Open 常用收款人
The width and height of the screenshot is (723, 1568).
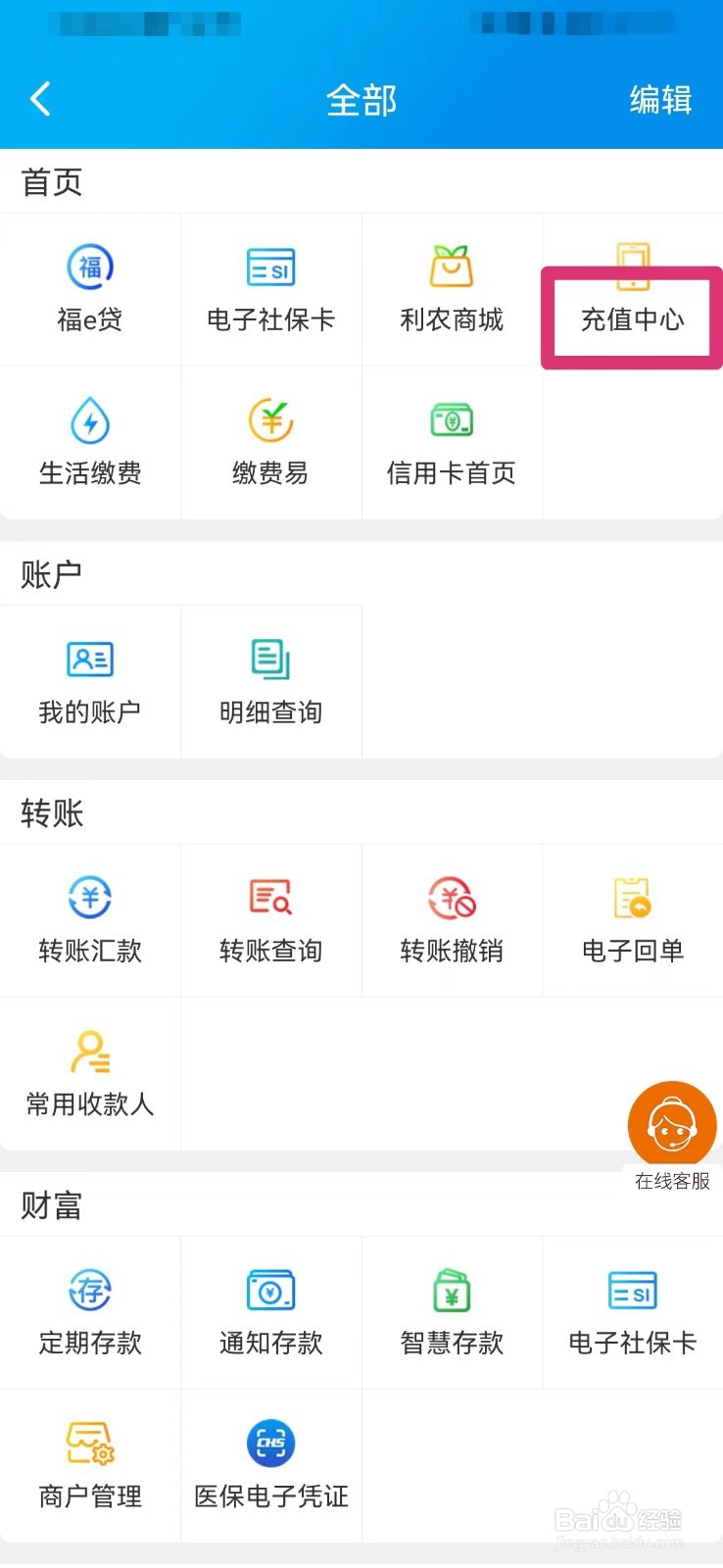click(x=90, y=1074)
